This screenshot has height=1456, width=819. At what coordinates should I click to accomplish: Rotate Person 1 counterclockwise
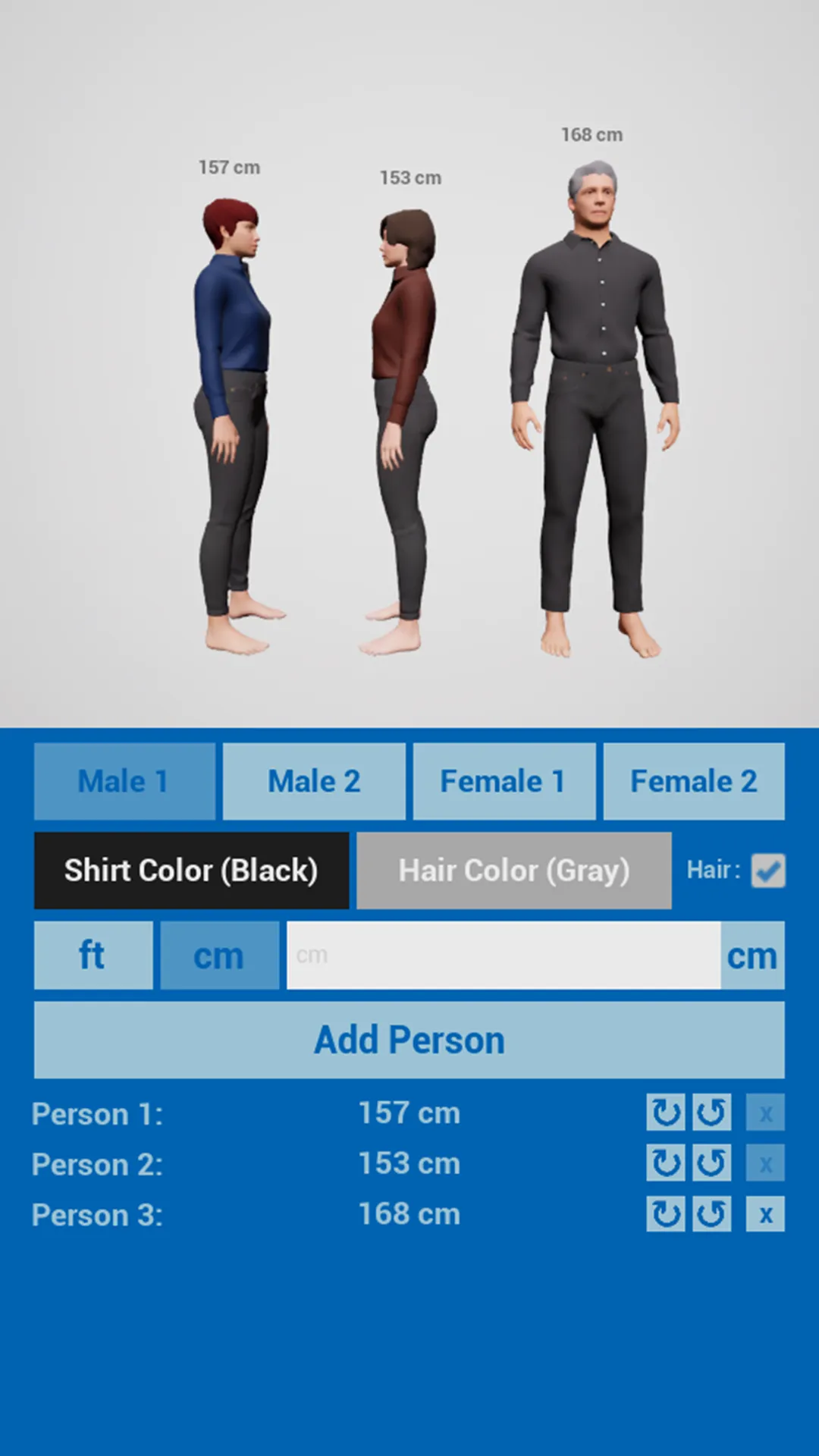point(711,1112)
